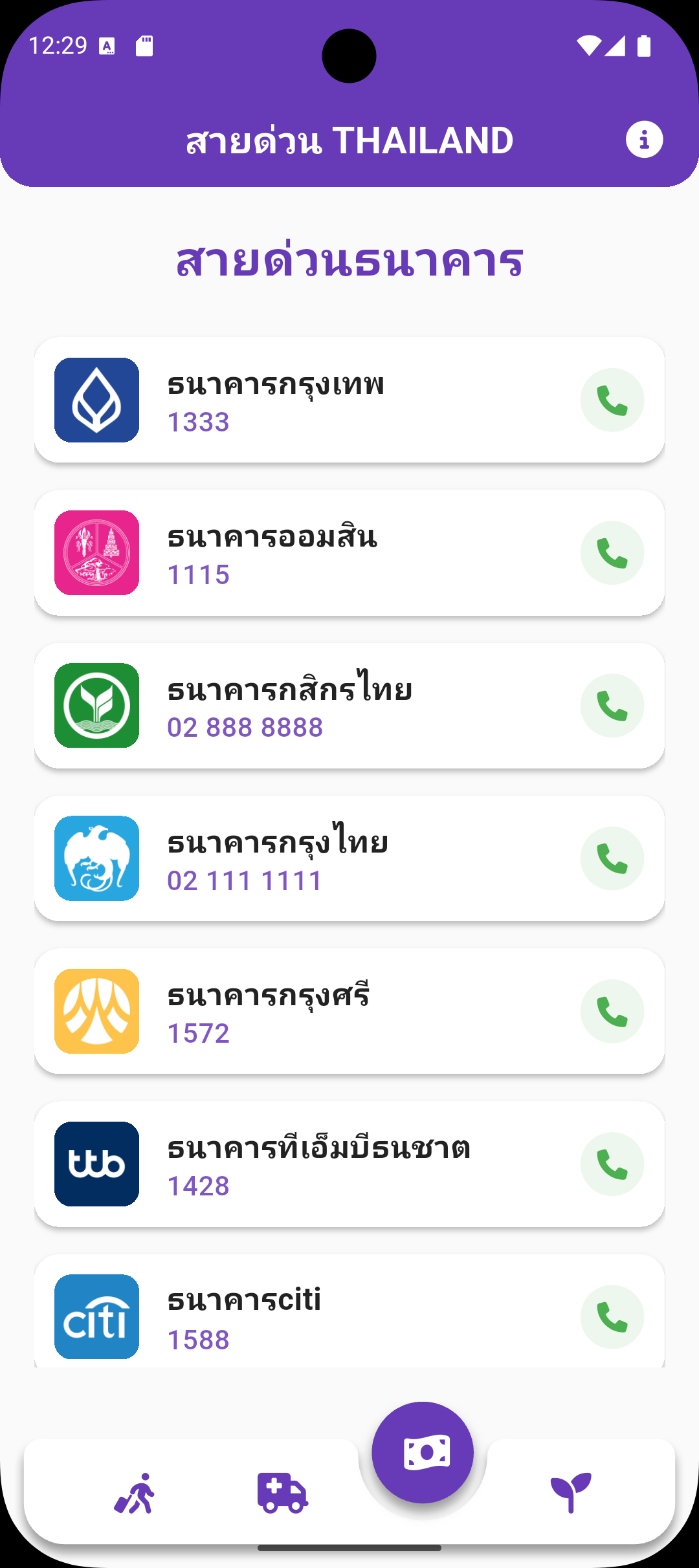Viewport: 699px width, 1568px height.
Task: Tap the Kasikorn Bank green logo
Action: pyautogui.click(x=97, y=705)
